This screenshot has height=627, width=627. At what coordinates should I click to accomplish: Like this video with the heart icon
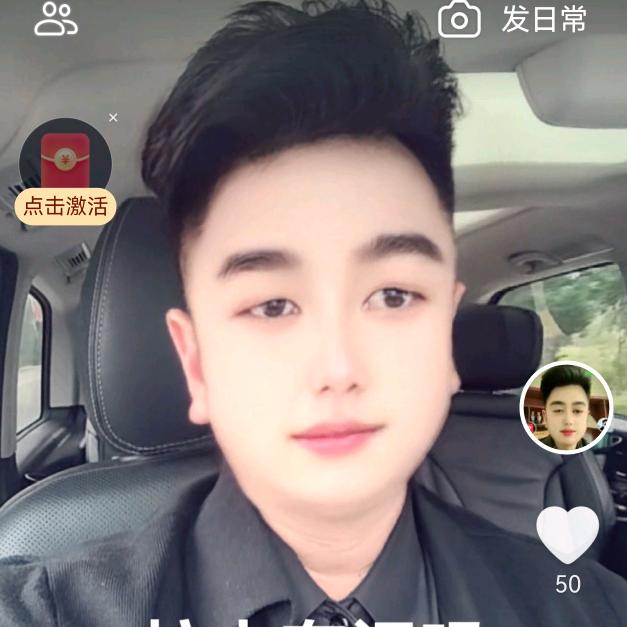tap(567, 535)
